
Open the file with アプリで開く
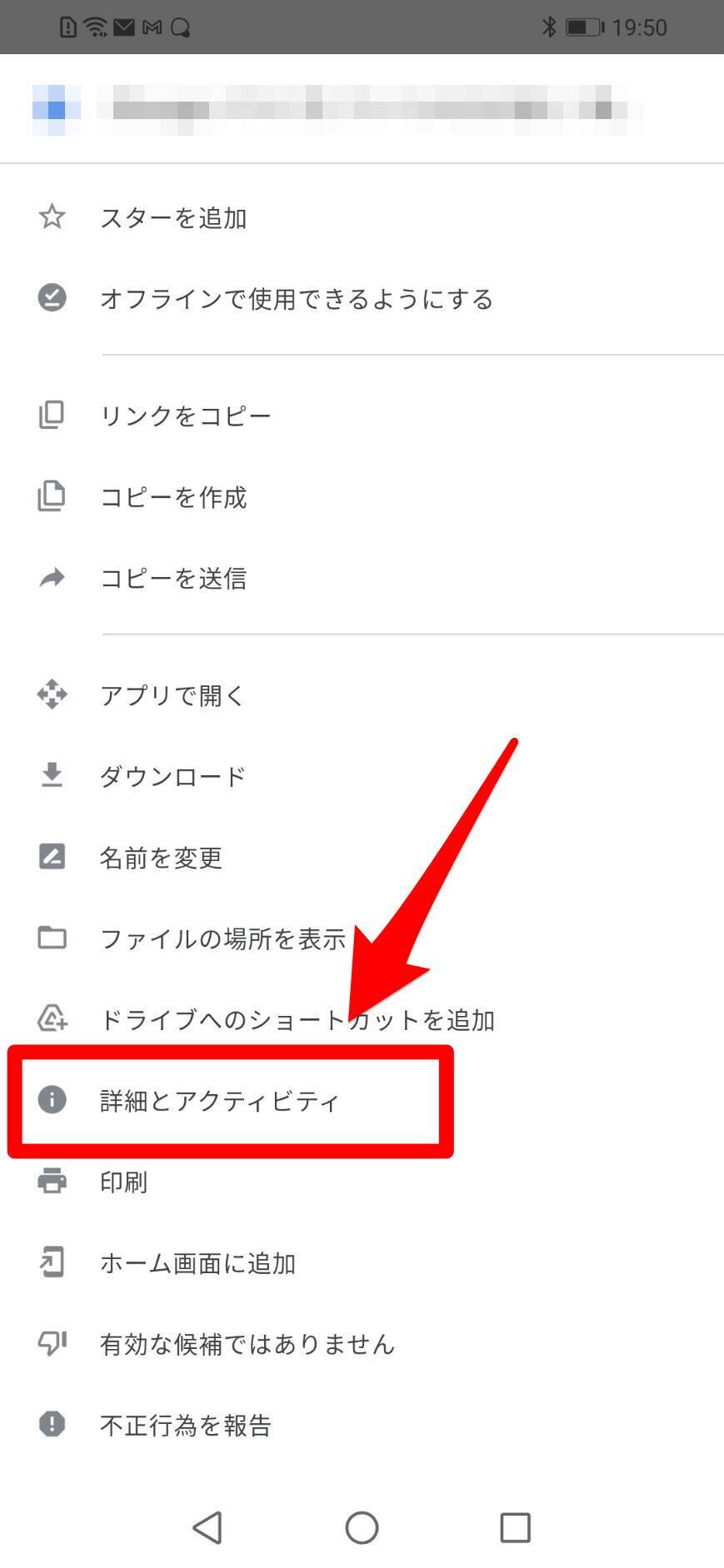(362, 694)
